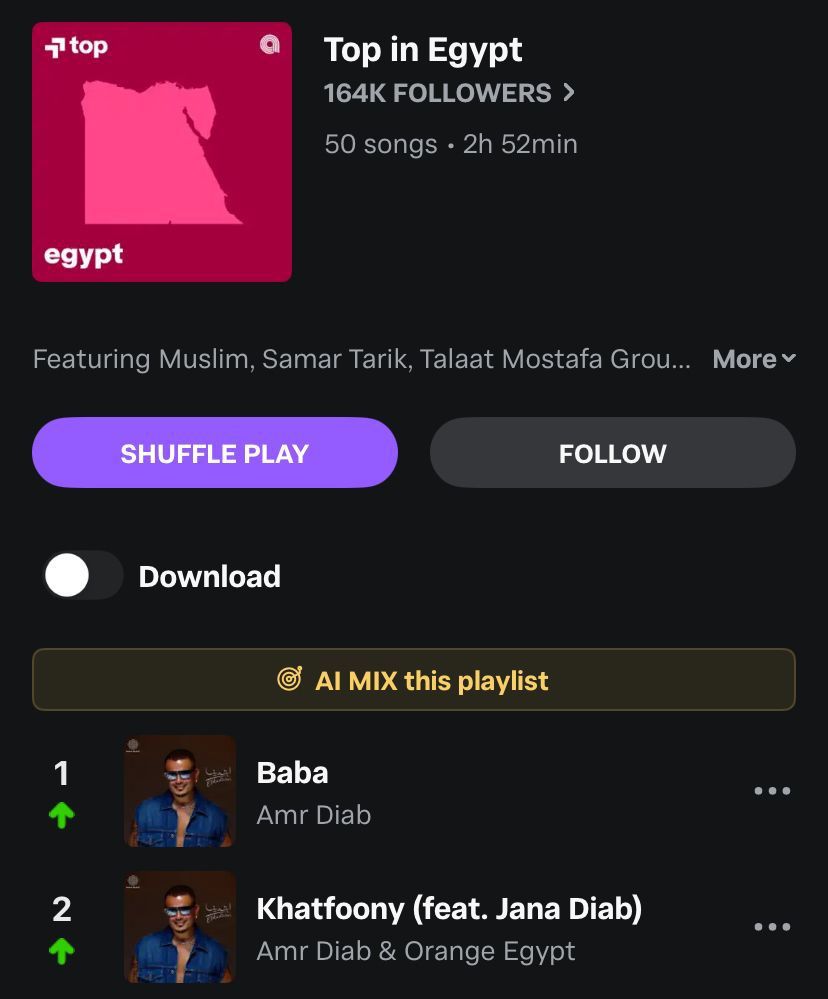Open the Baba album artwork

180,791
